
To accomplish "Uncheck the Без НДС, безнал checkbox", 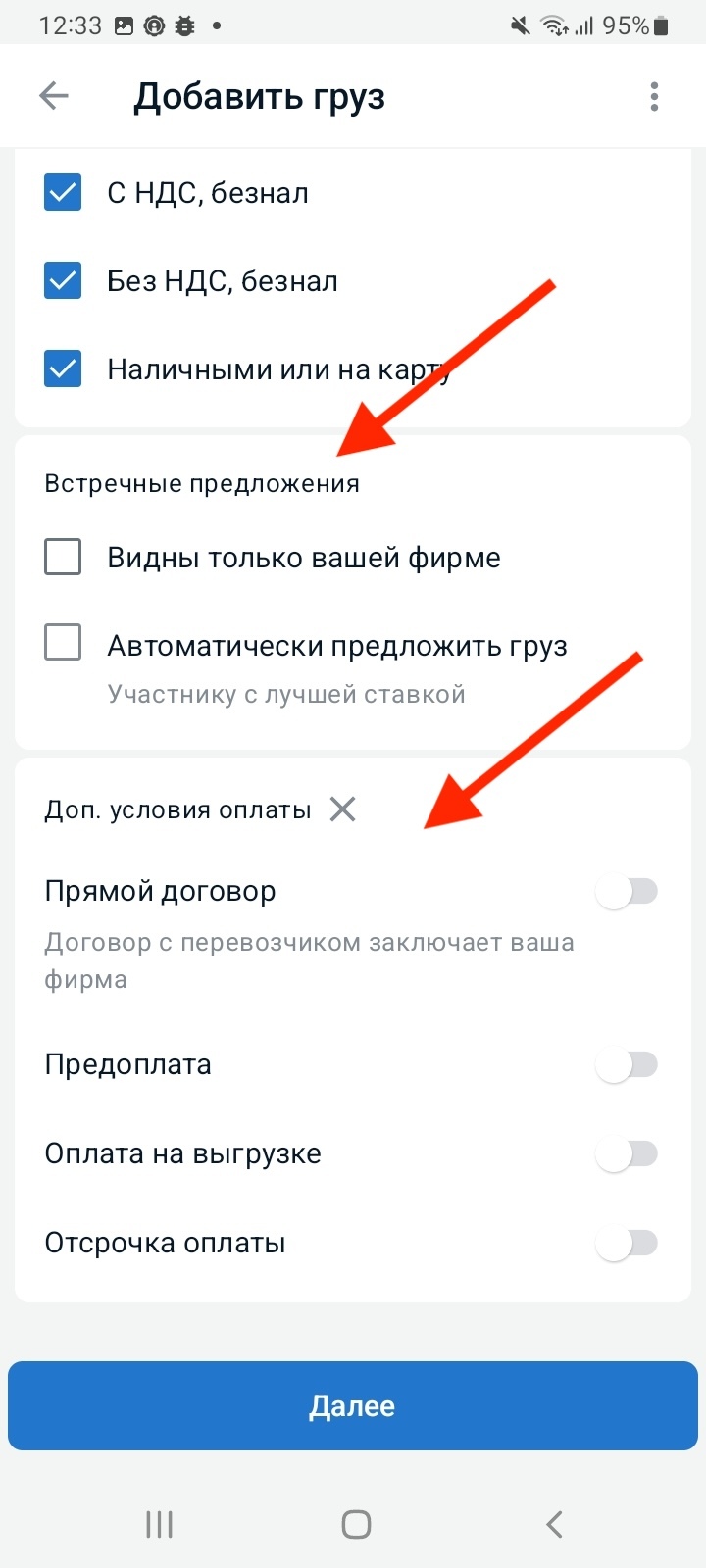I will point(63,281).
